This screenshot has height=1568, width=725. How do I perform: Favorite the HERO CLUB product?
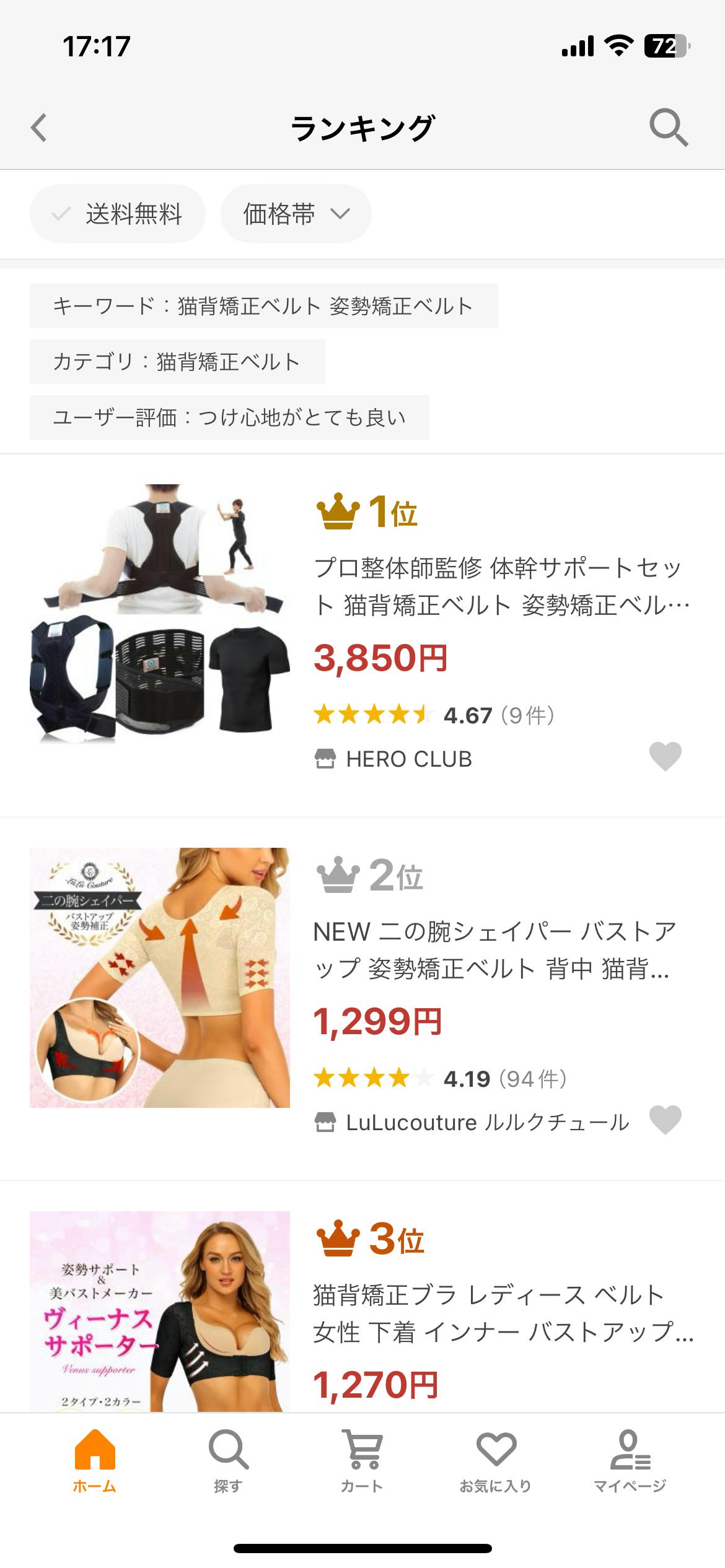(665, 756)
